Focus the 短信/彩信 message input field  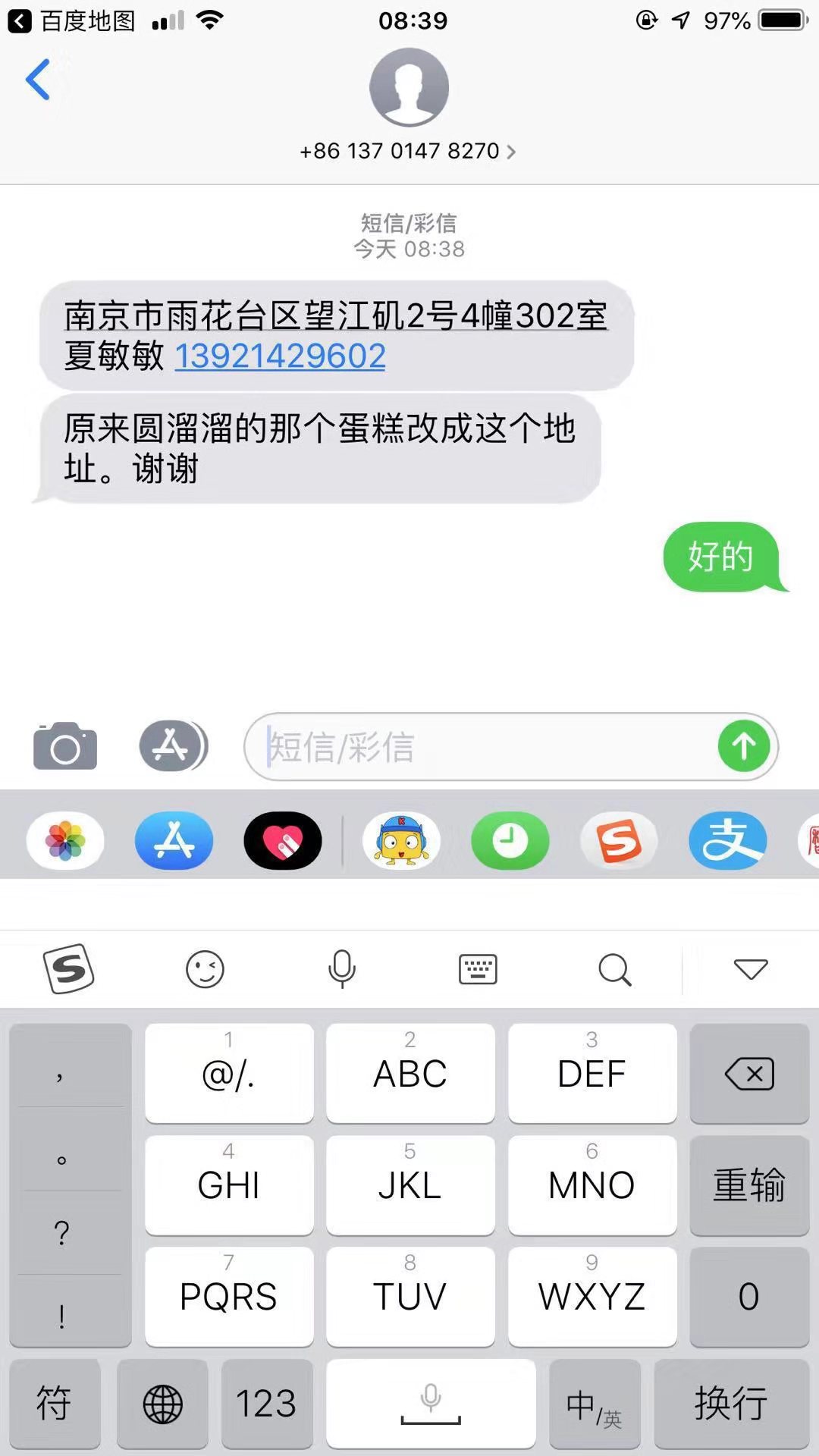485,747
